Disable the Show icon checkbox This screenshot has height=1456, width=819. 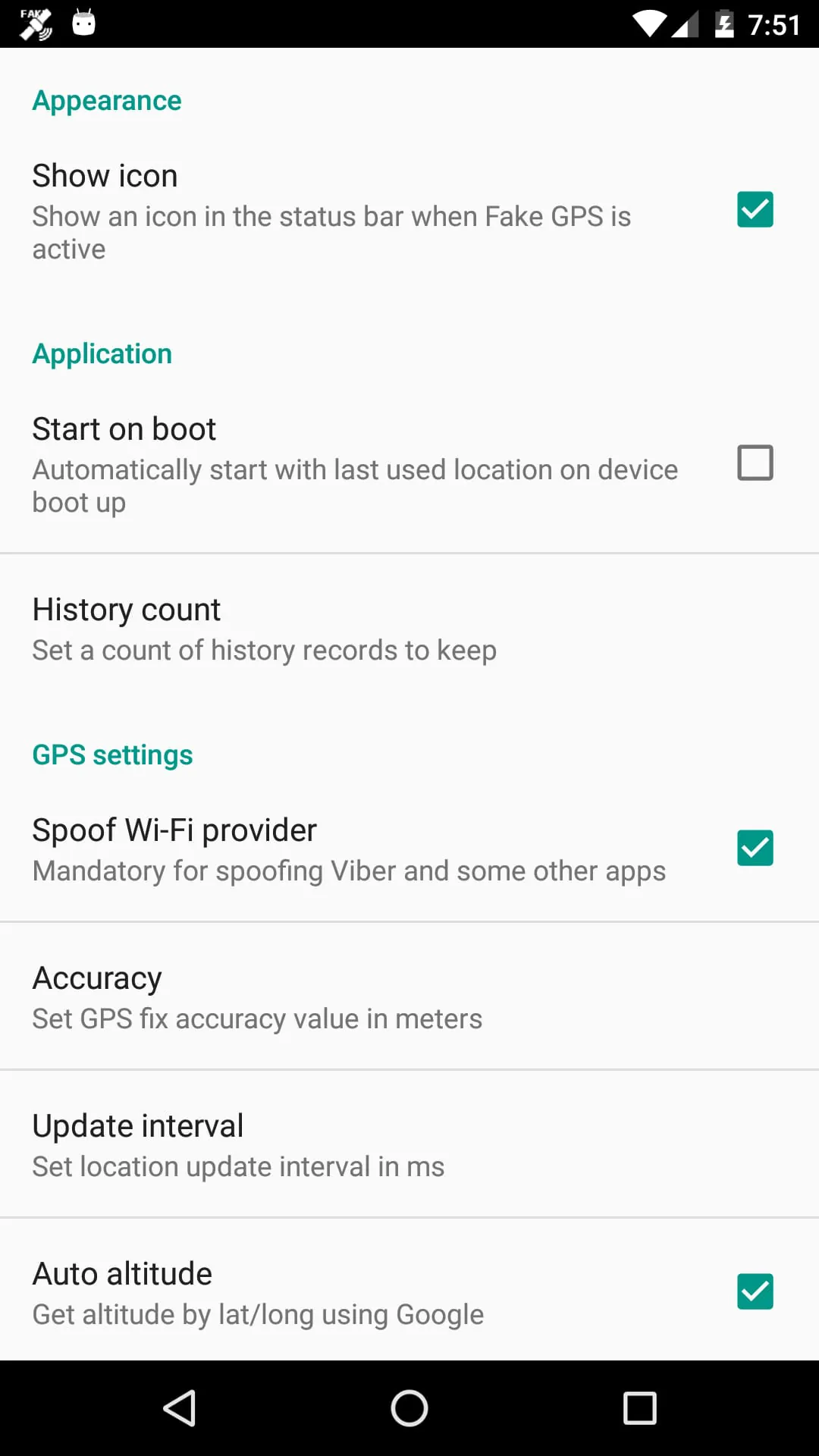tap(755, 210)
